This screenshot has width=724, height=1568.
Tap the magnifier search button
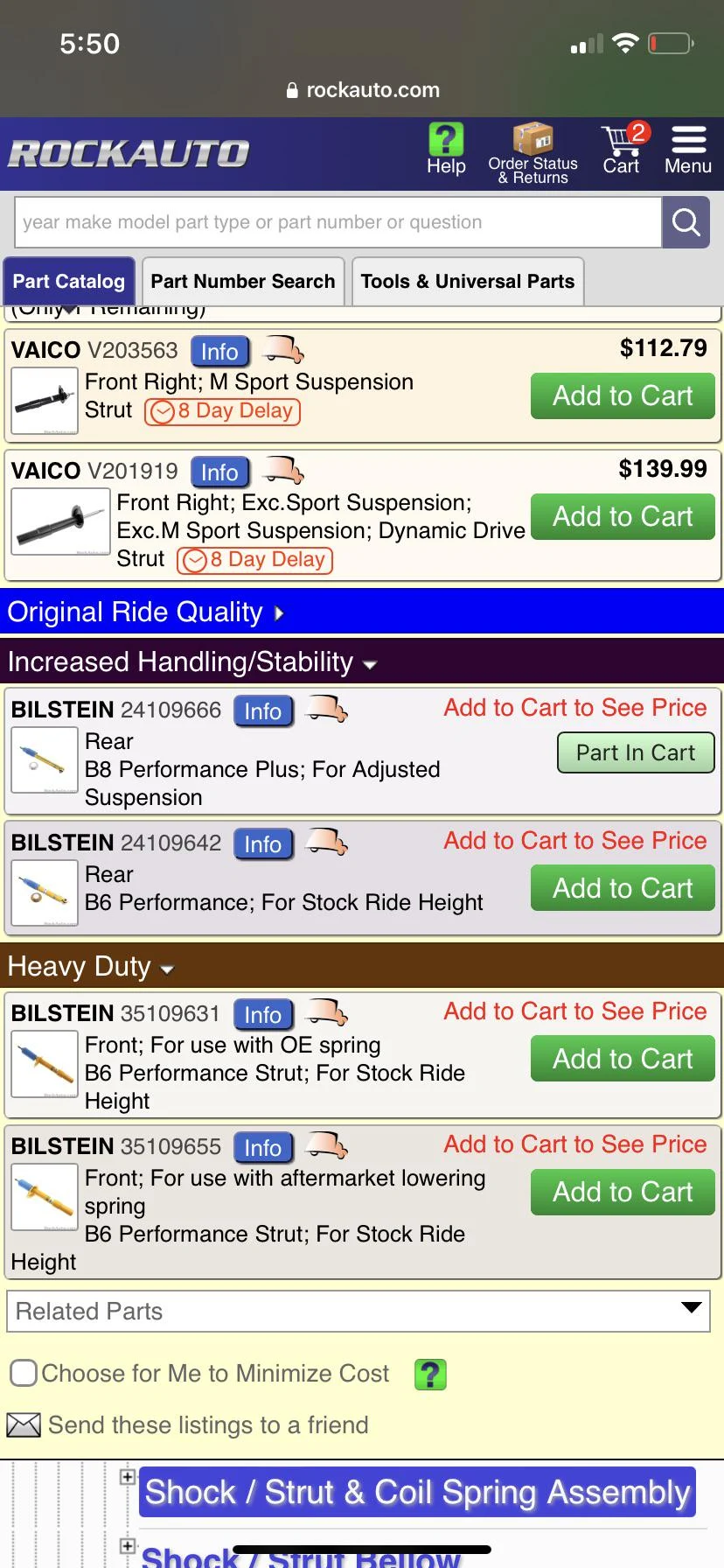(x=686, y=222)
